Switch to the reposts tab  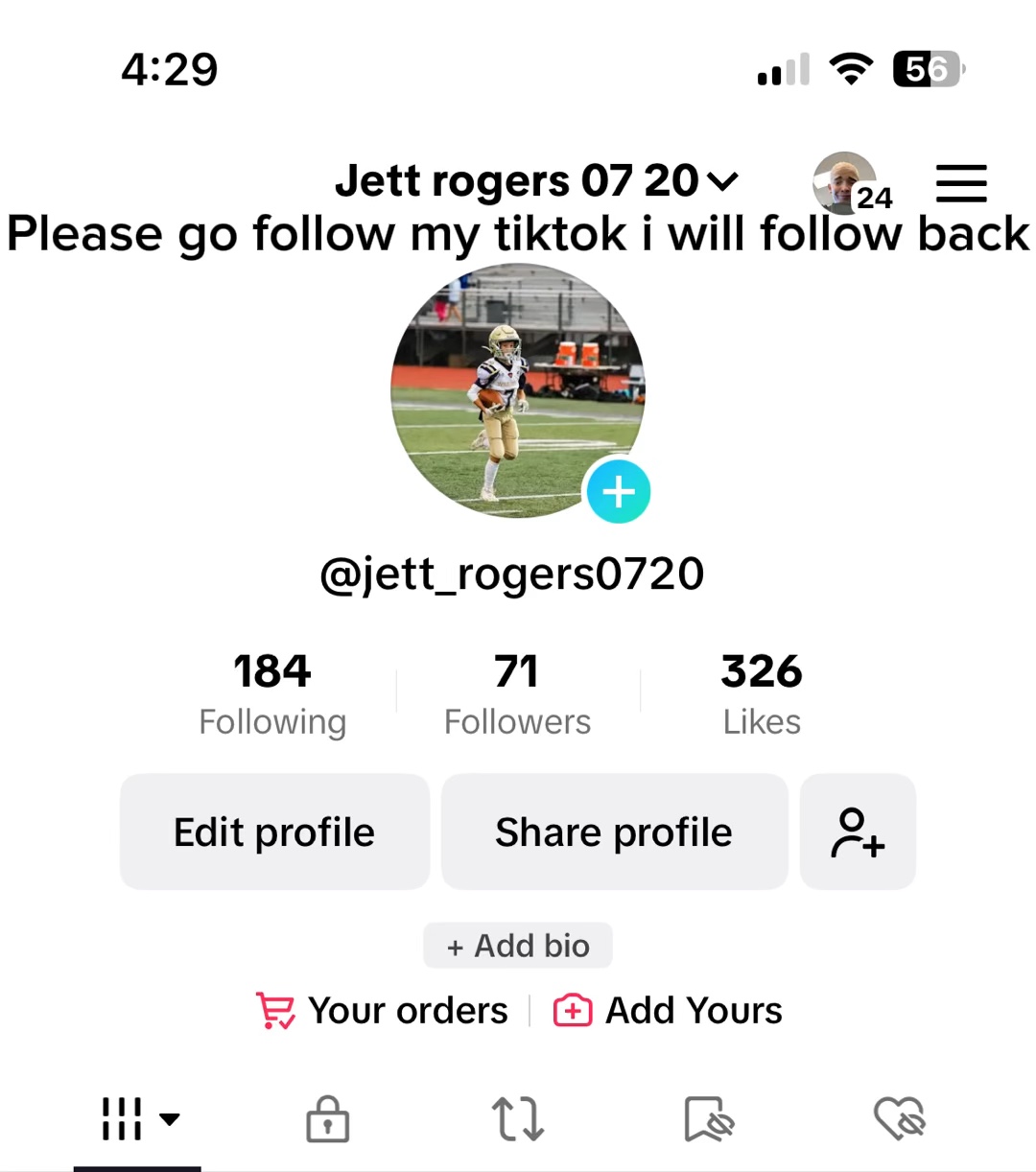point(518,1119)
